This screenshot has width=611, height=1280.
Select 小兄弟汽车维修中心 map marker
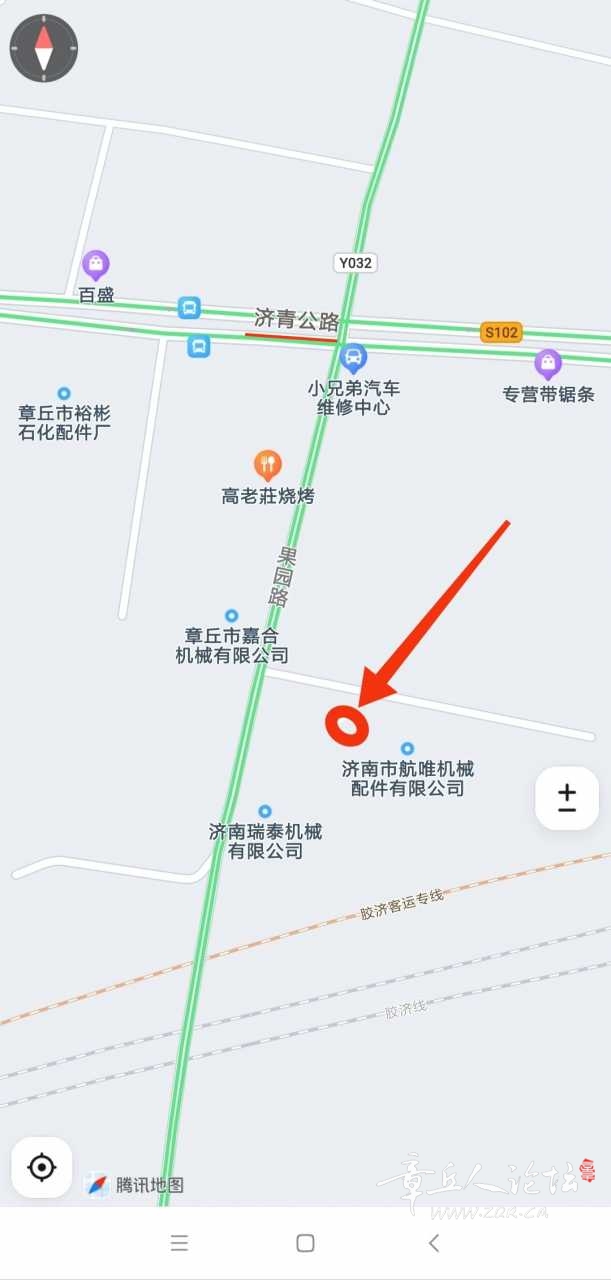coord(353,358)
